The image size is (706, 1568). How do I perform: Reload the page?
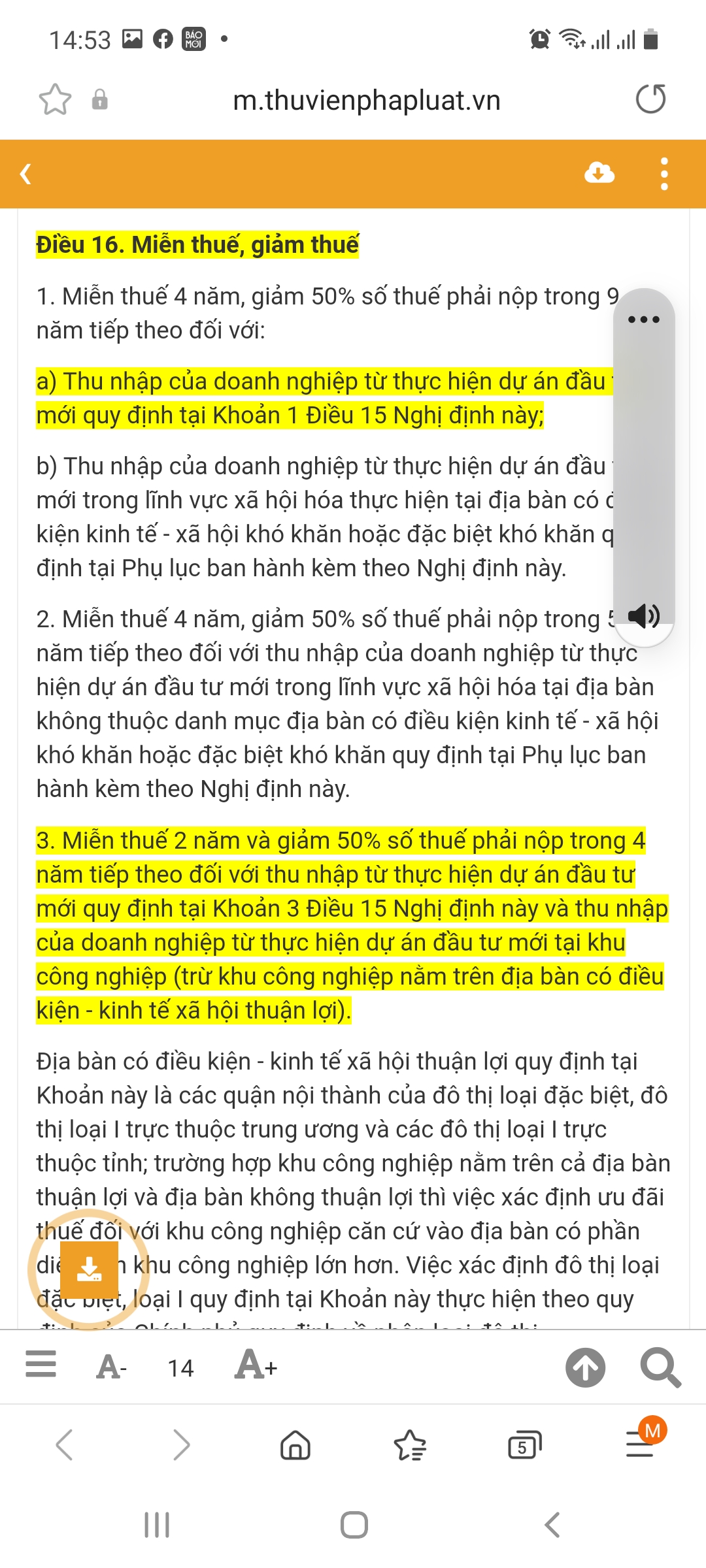650,99
